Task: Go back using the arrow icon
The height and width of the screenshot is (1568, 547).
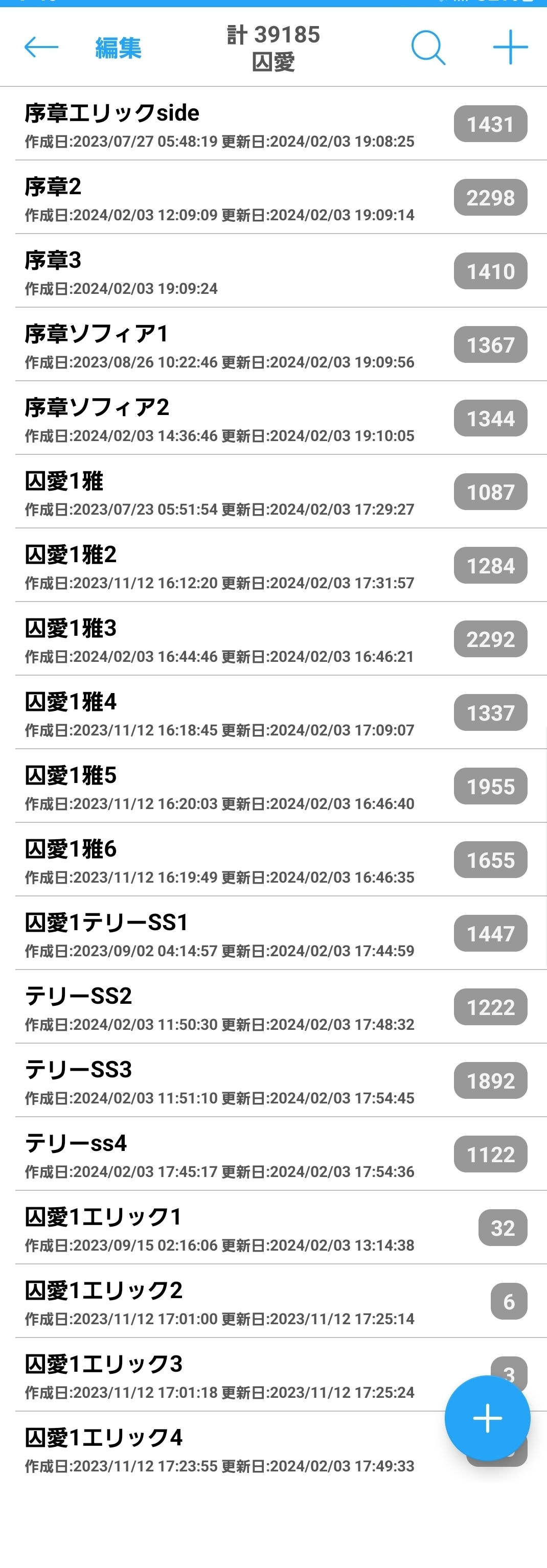Action: click(41, 47)
